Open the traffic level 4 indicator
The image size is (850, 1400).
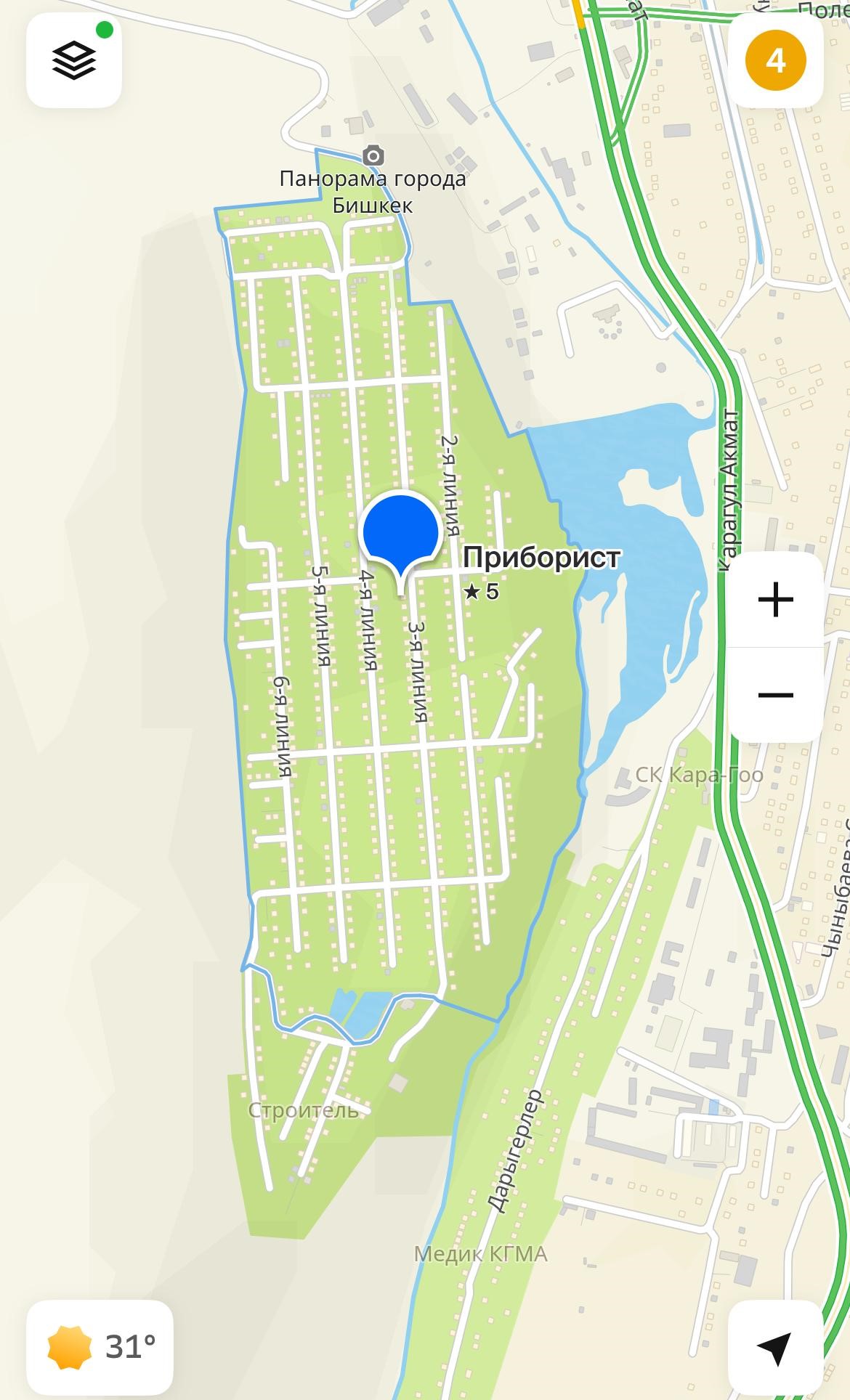(x=775, y=60)
